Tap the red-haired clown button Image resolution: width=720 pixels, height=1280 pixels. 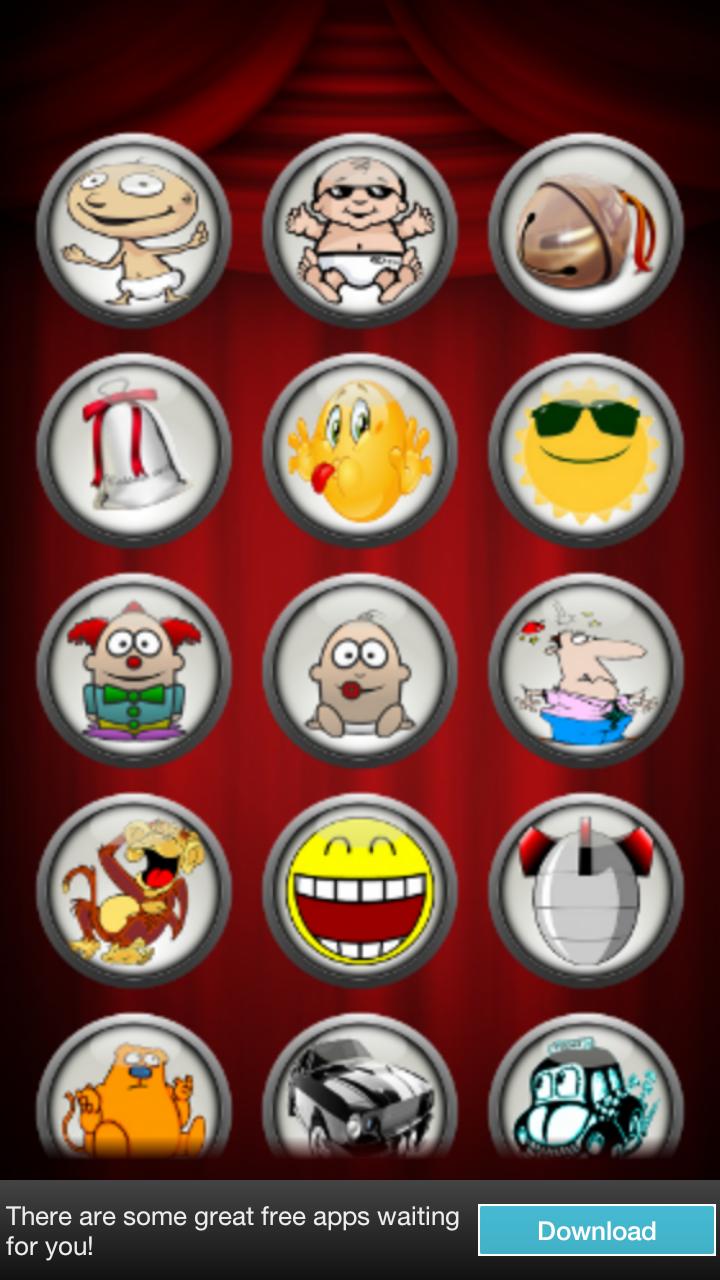click(134, 670)
